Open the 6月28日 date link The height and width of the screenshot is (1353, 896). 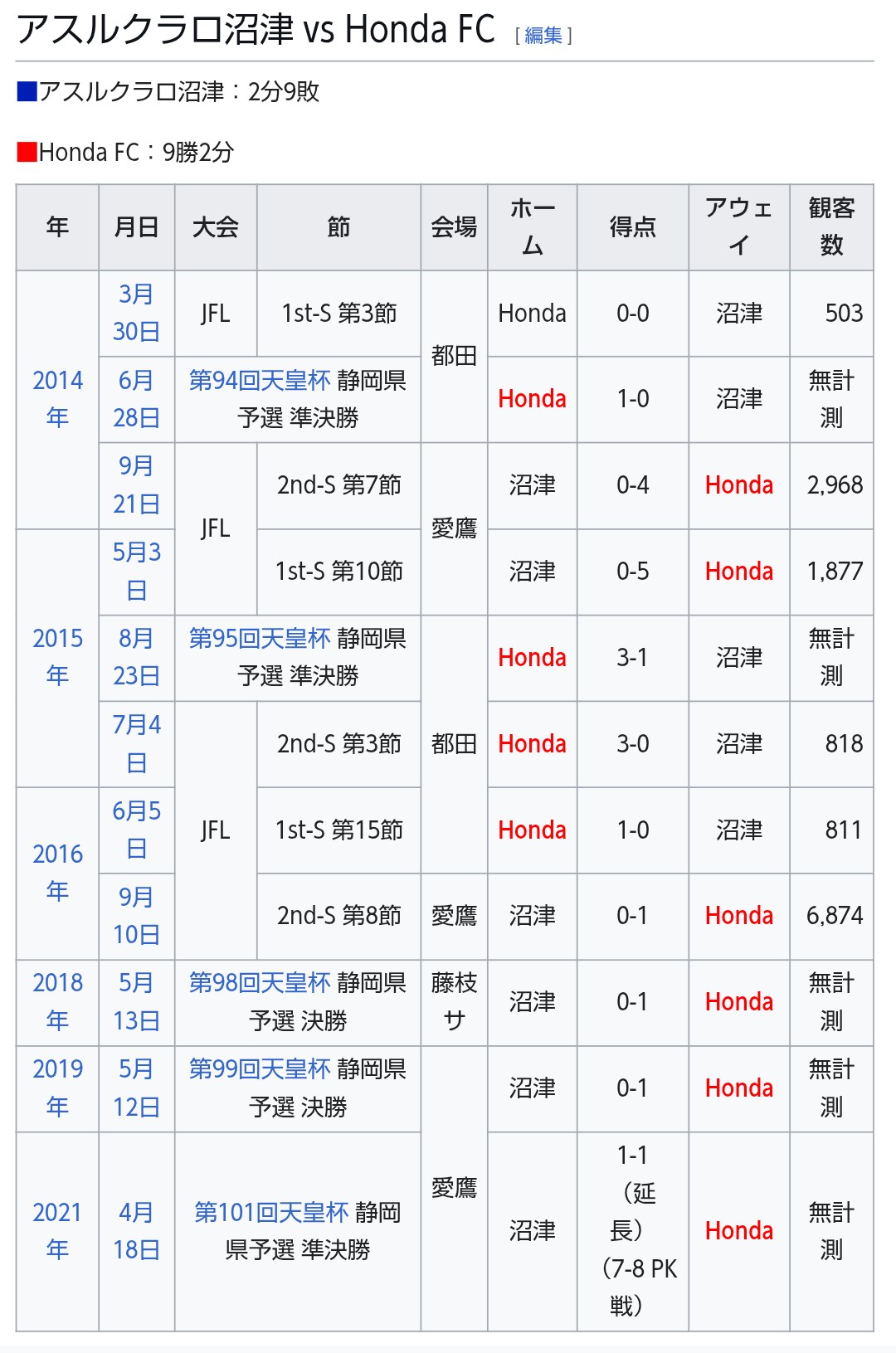coord(136,399)
